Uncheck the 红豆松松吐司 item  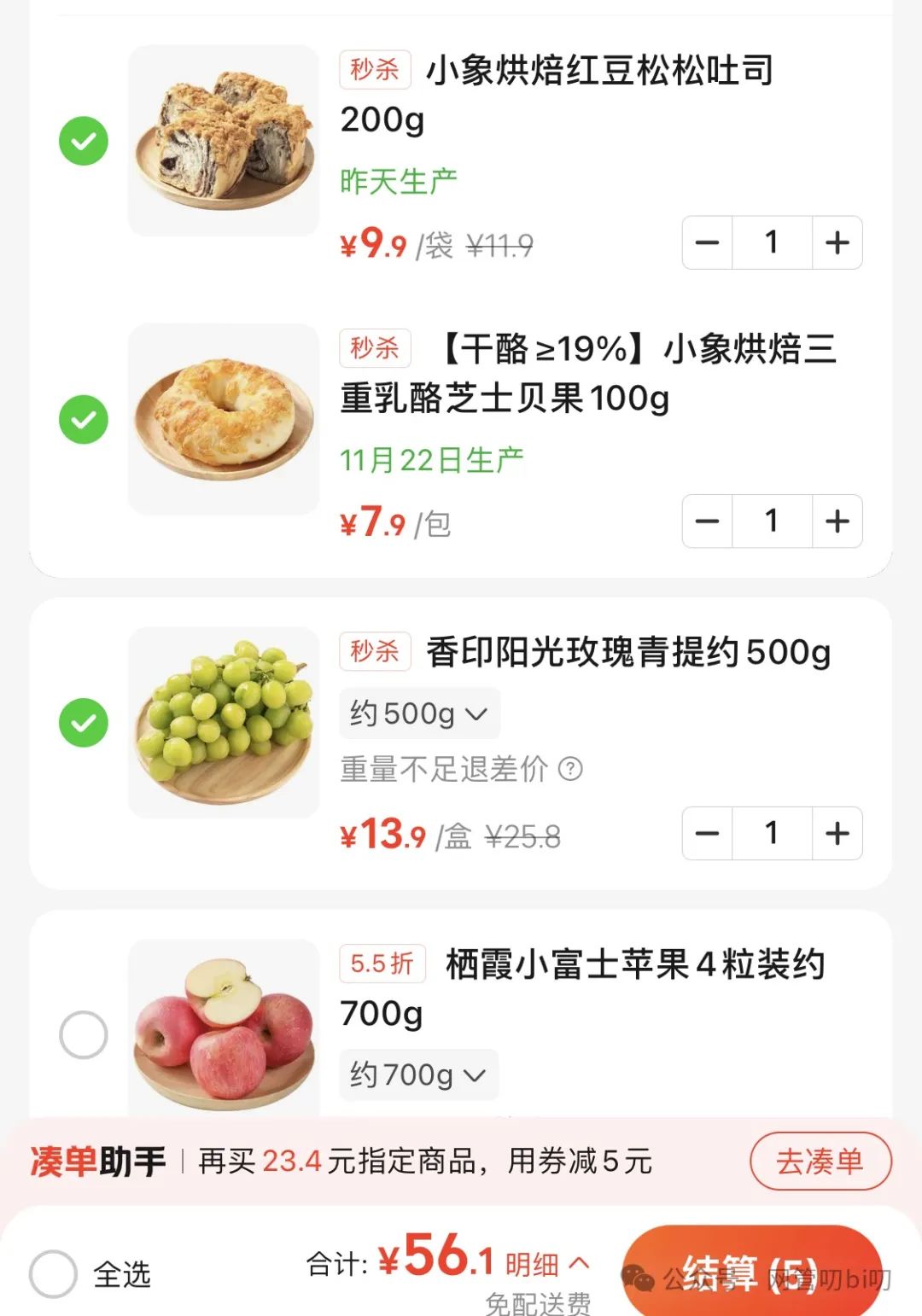coord(84,141)
